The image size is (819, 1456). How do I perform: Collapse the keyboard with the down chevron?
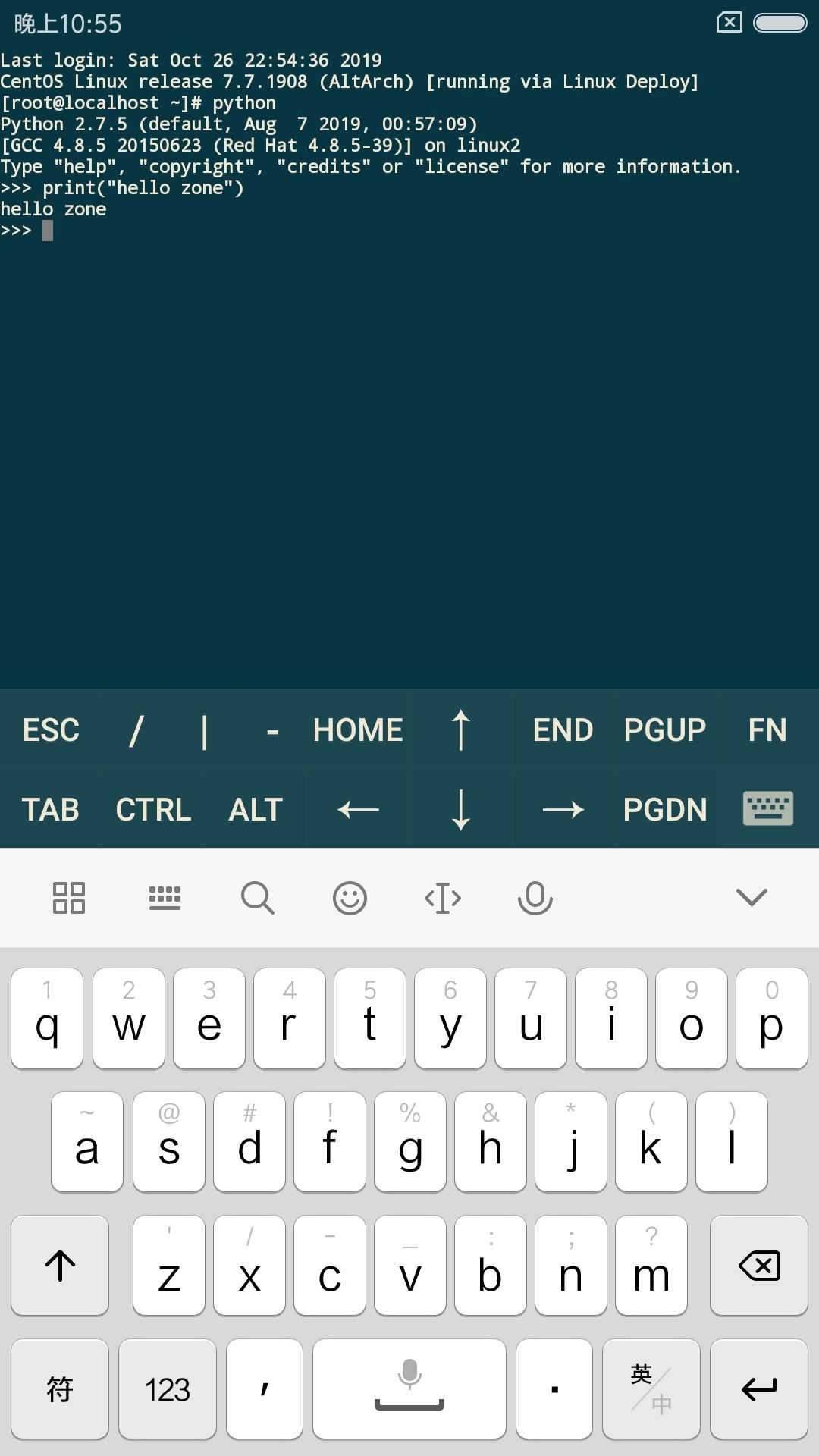pyautogui.click(x=752, y=898)
